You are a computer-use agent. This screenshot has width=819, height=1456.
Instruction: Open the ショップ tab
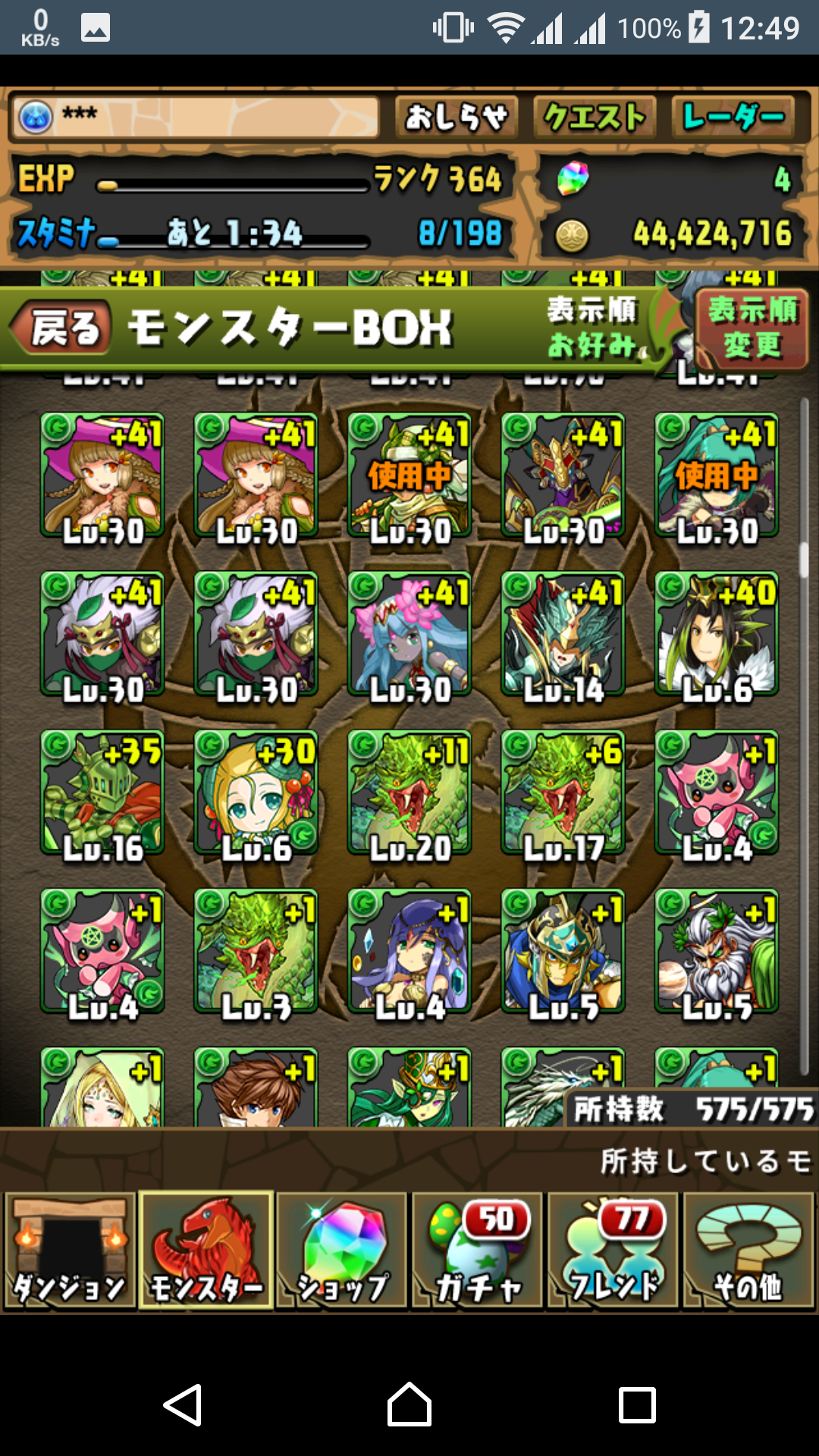[343, 1251]
